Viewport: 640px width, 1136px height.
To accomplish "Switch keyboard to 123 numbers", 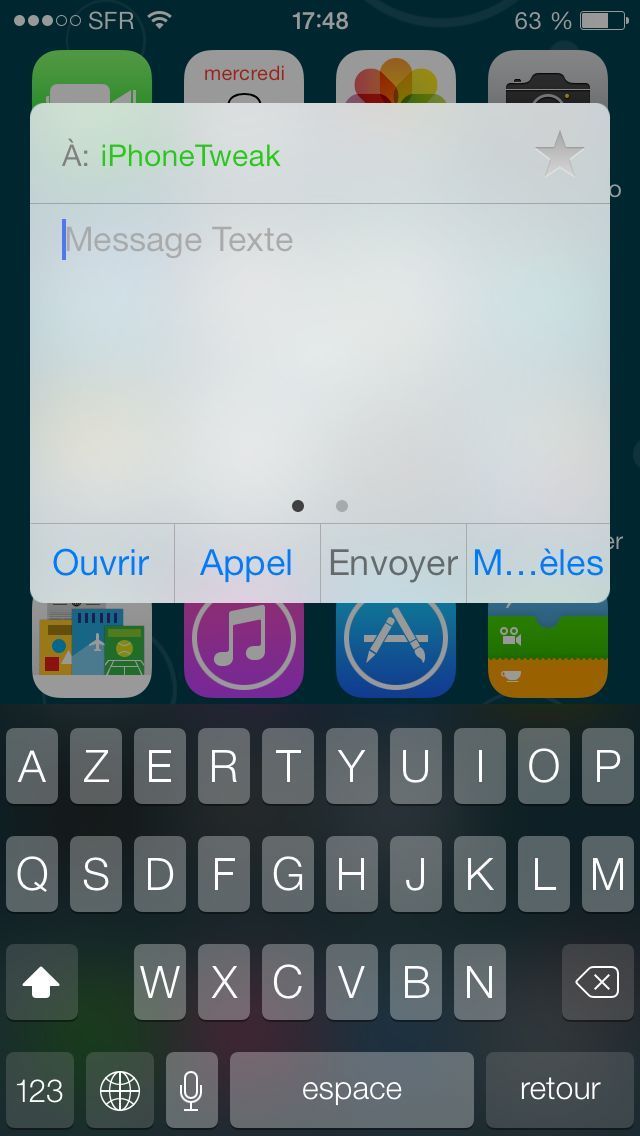I will click(40, 1089).
